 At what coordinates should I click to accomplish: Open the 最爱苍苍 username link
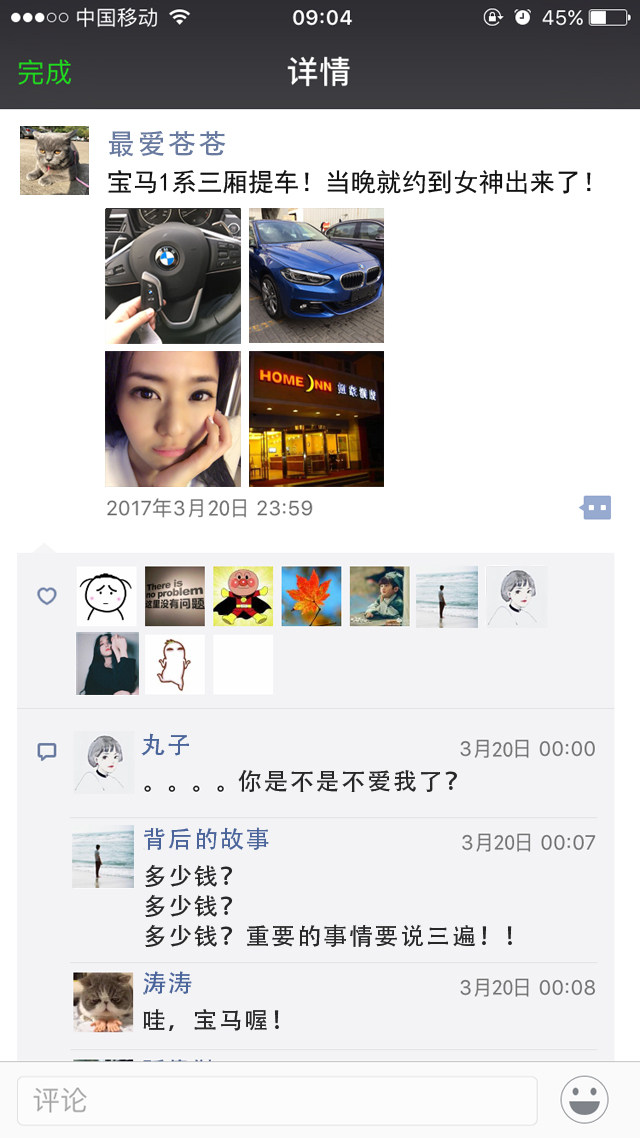167,144
